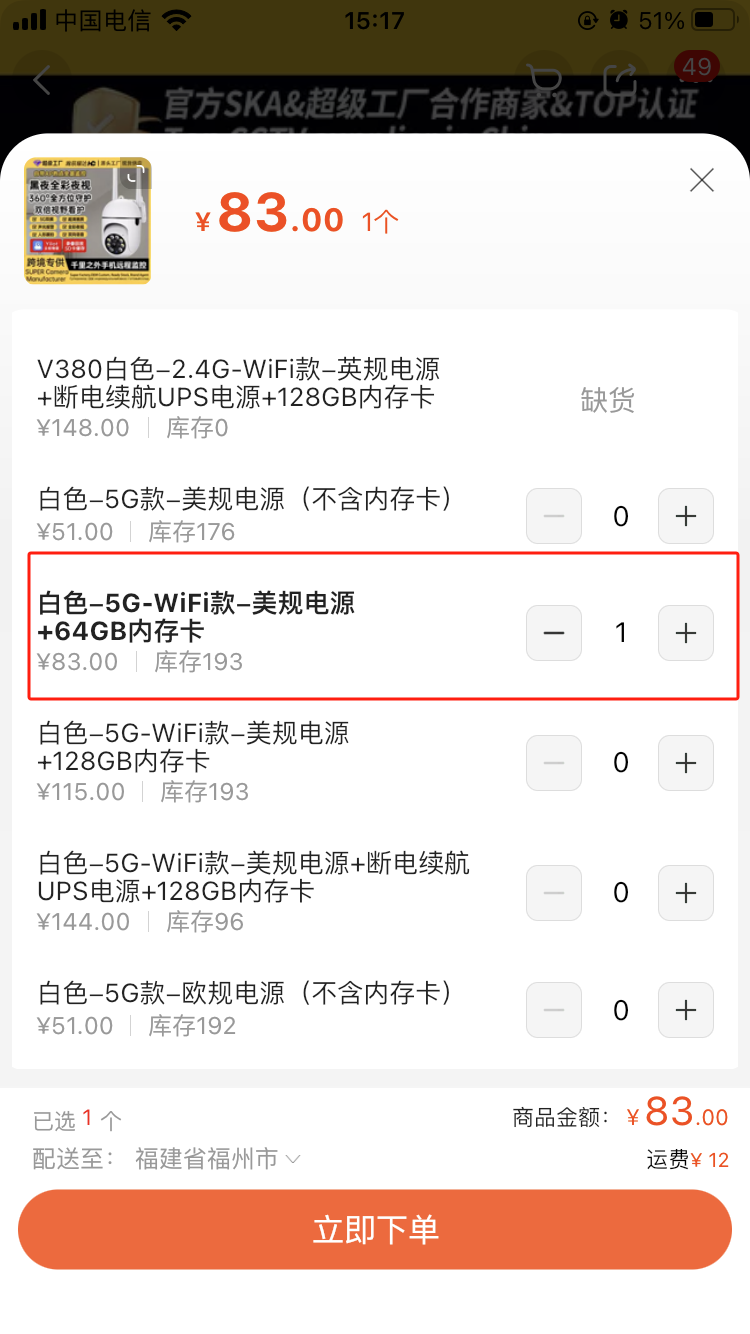This screenshot has height=1334, width=750.
Task: Decrease quantity of 白色-5G-WiFi款-美规电源+64GB内存卡
Action: coord(554,633)
